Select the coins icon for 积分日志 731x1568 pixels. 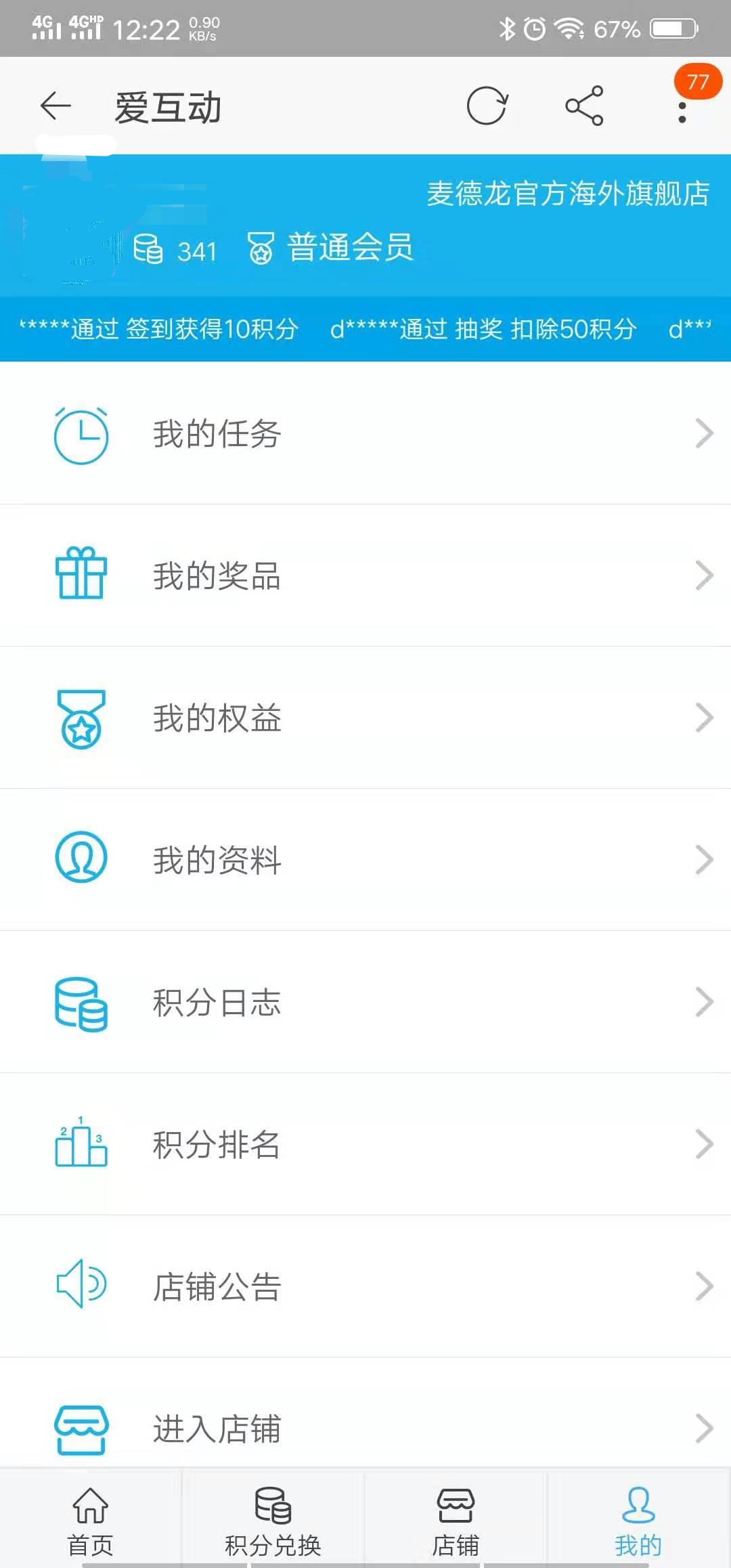[81, 1002]
